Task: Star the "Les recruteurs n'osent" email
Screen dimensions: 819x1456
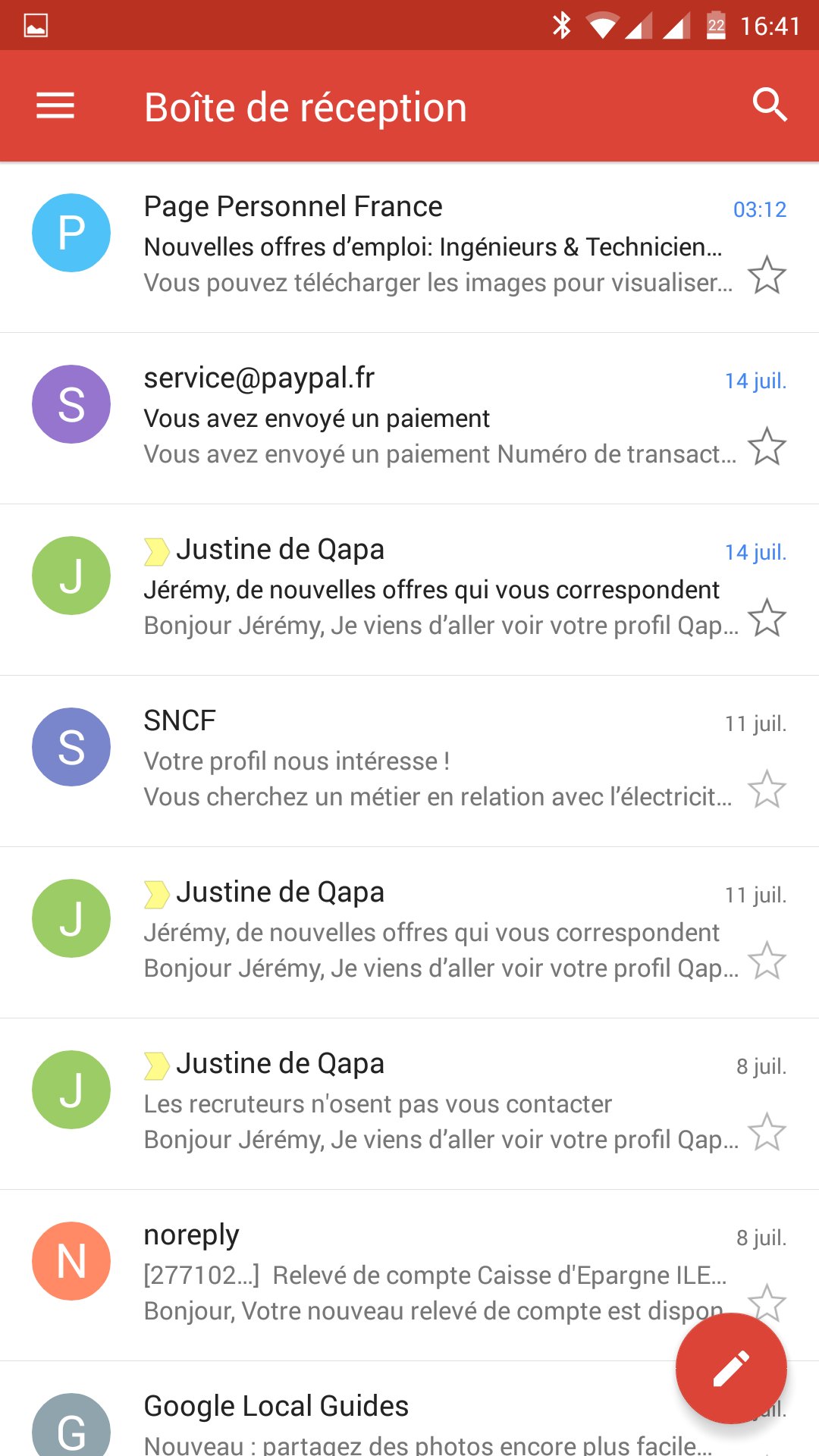Action: pyautogui.click(x=767, y=1132)
